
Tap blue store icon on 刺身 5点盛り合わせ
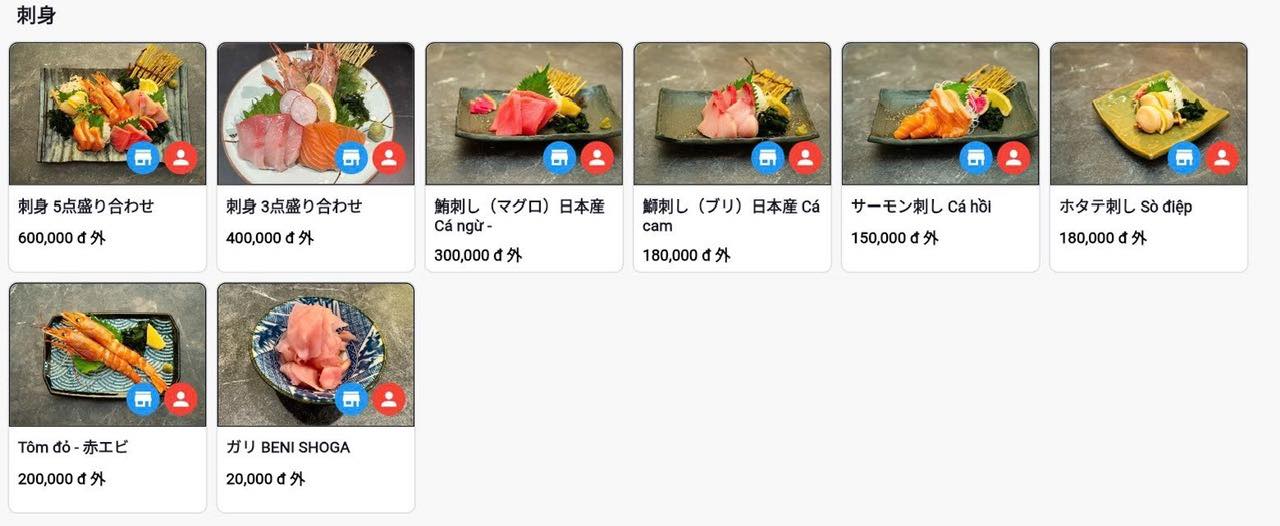[144, 158]
